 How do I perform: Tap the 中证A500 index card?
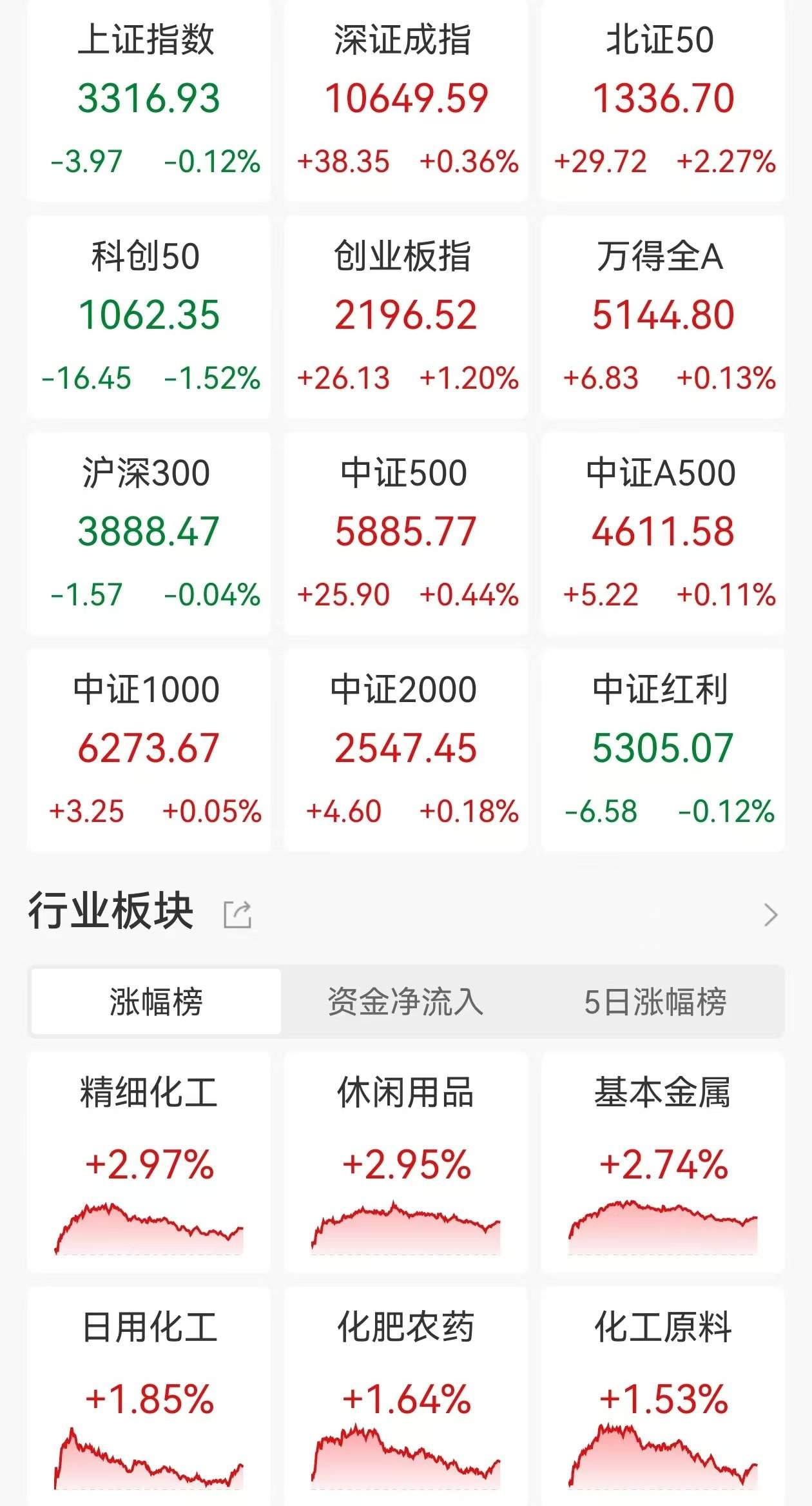click(663, 534)
